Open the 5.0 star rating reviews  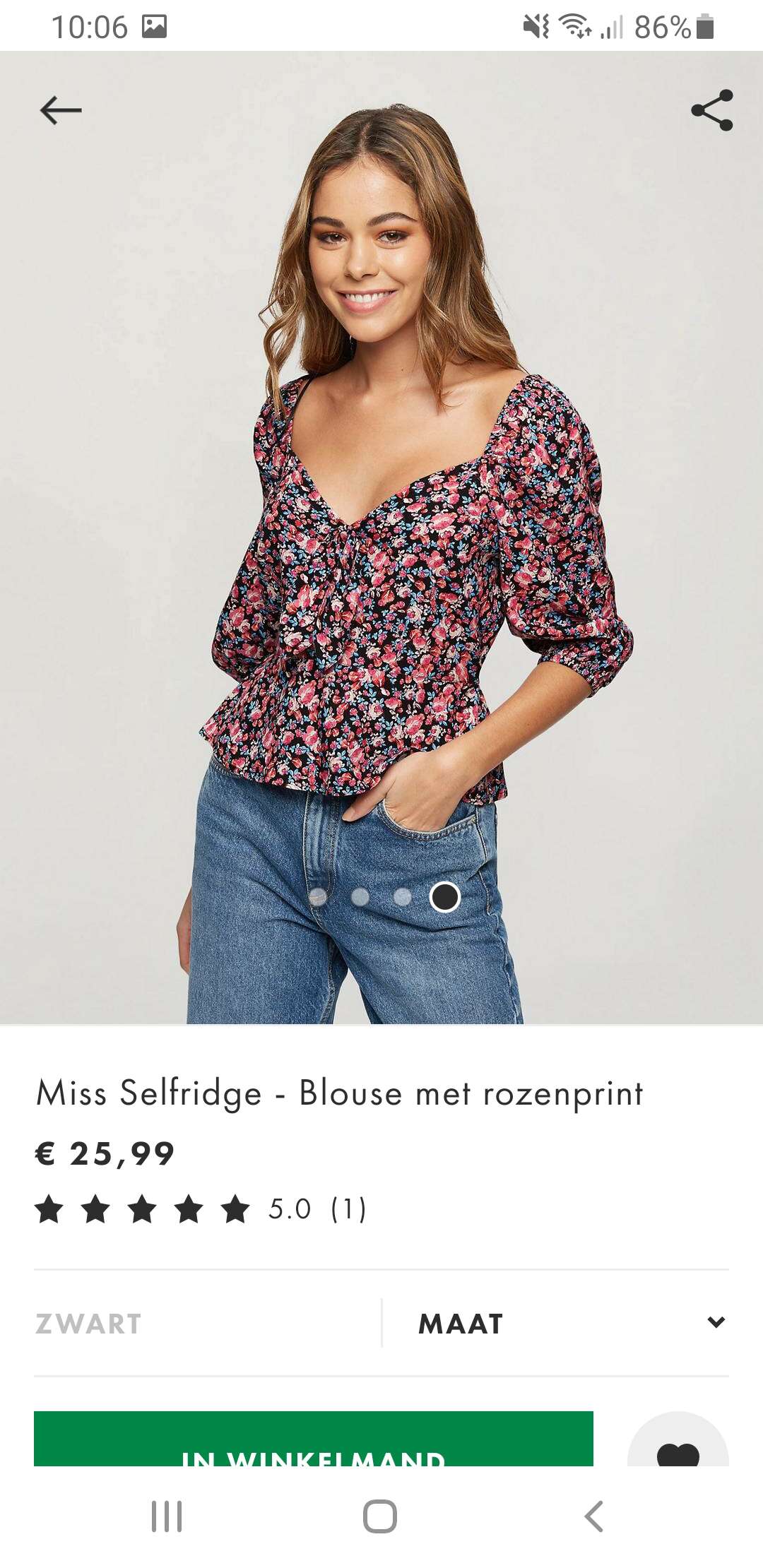coord(201,1209)
